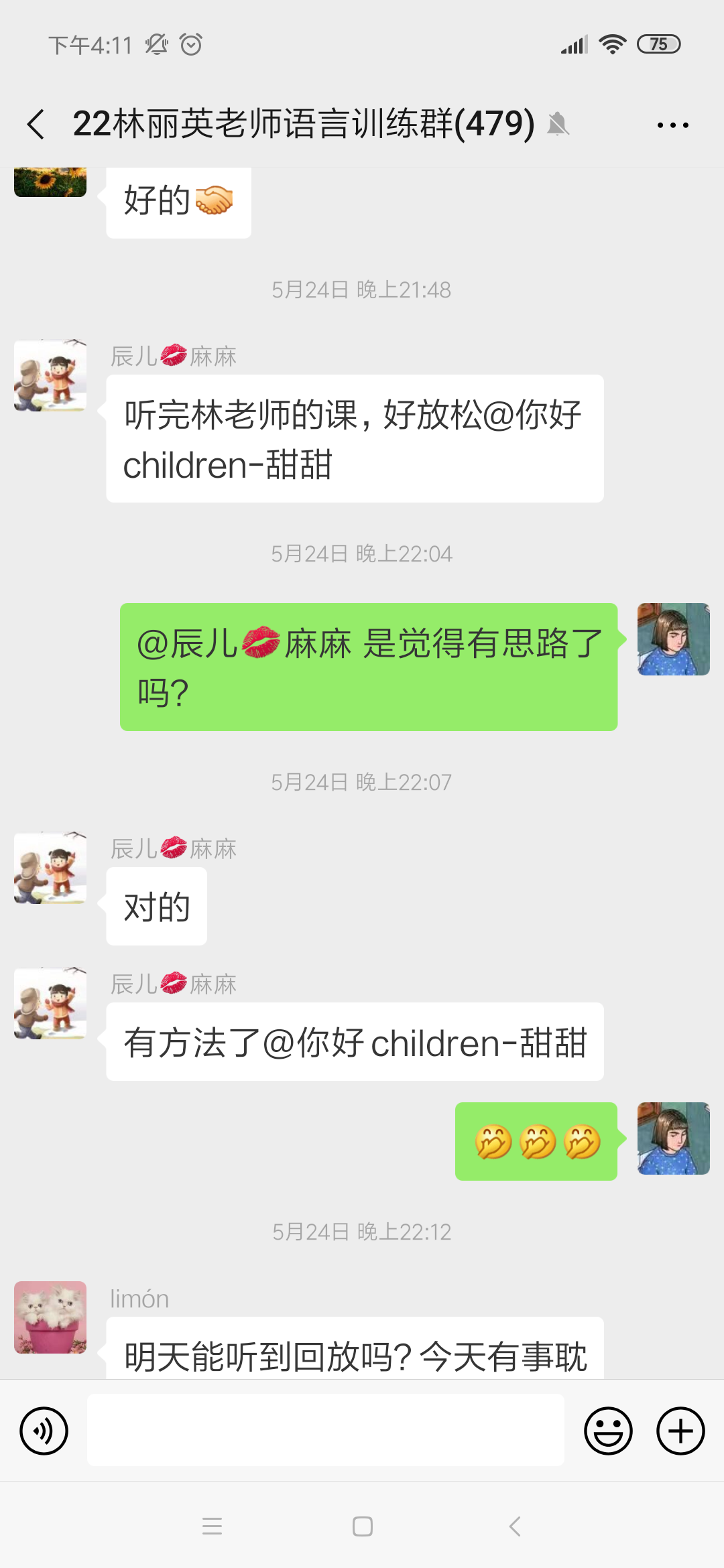Open the three-dot chat info menu

click(x=672, y=125)
